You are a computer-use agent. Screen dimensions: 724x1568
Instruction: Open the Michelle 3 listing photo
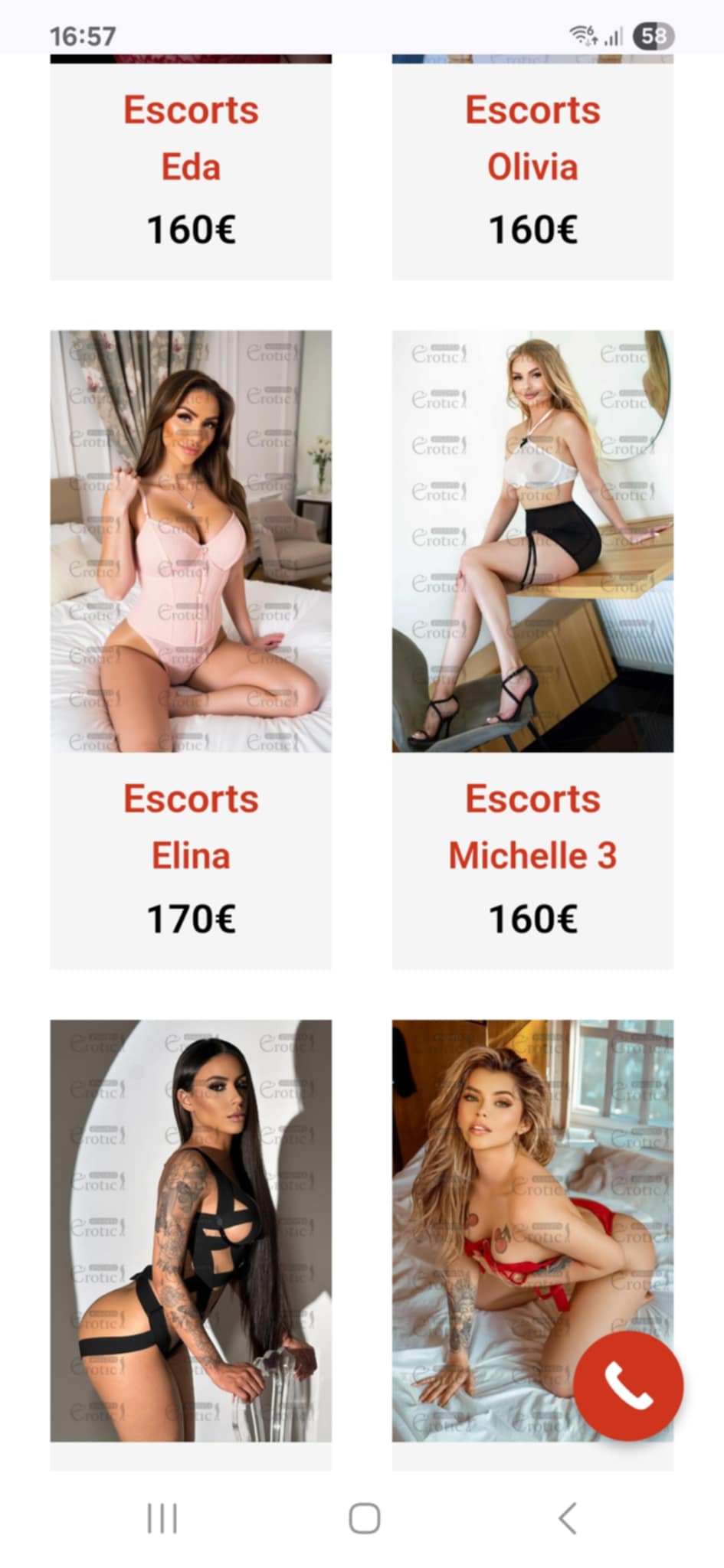(532, 541)
